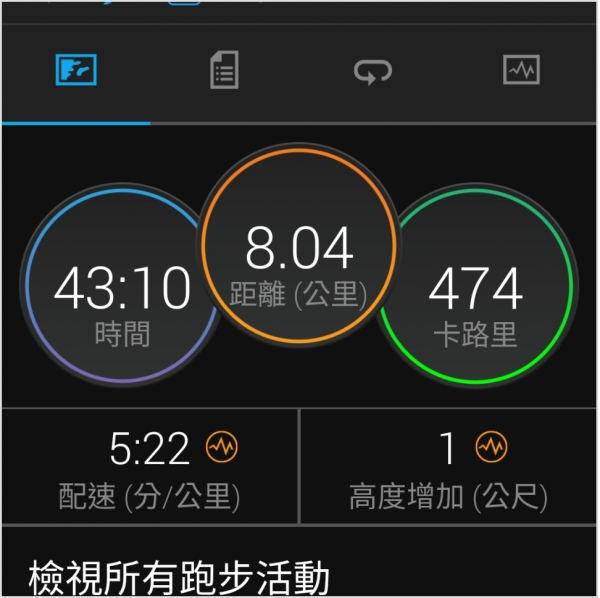Tap the insight icon beside pace 5:22
Screen dimensions: 600x598
[x=222, y=448]
